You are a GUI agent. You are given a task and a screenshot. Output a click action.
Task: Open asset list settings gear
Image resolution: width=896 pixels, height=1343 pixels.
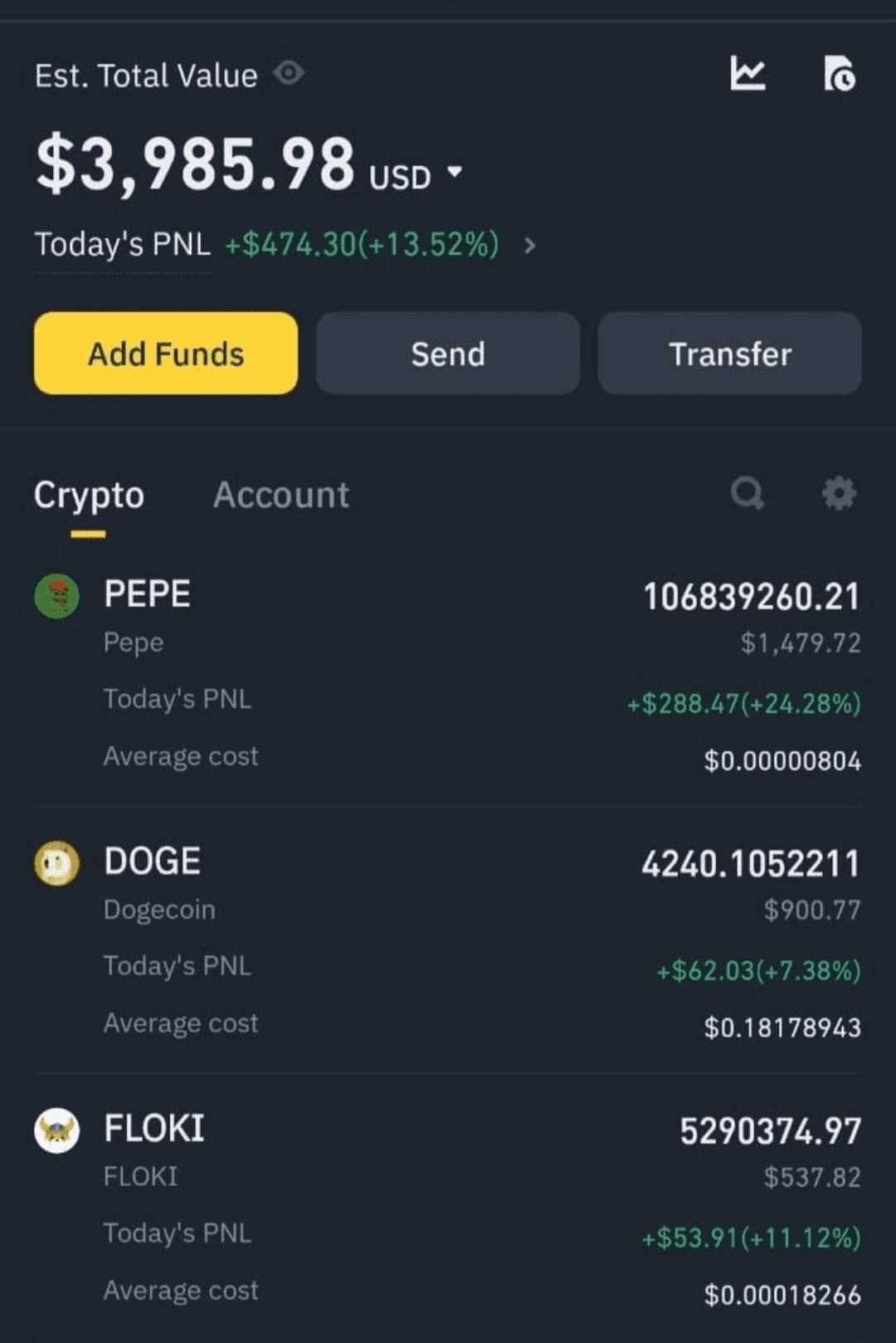click(x=839, y=494)
